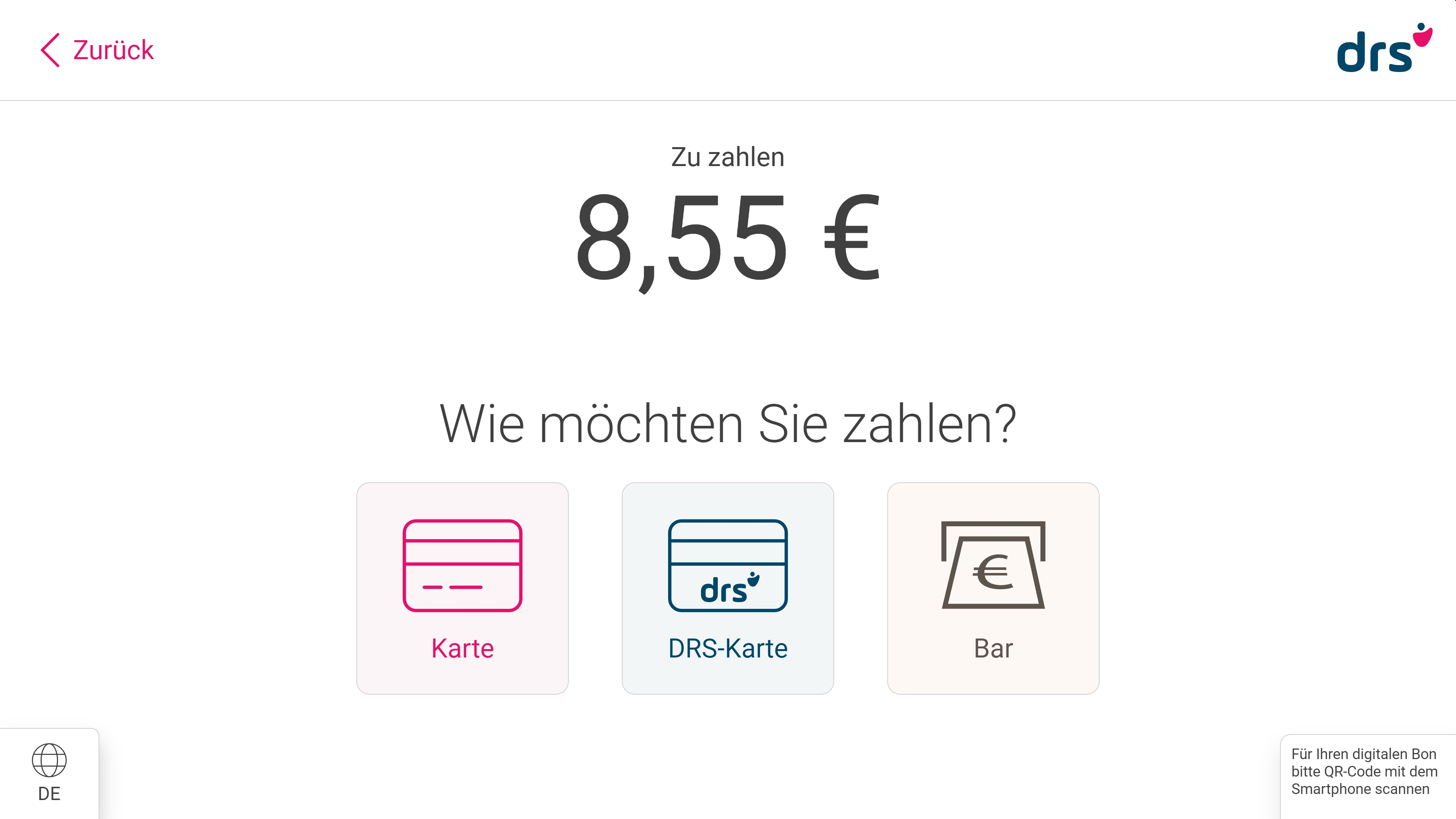Open the DE language selector

(49, 773)
